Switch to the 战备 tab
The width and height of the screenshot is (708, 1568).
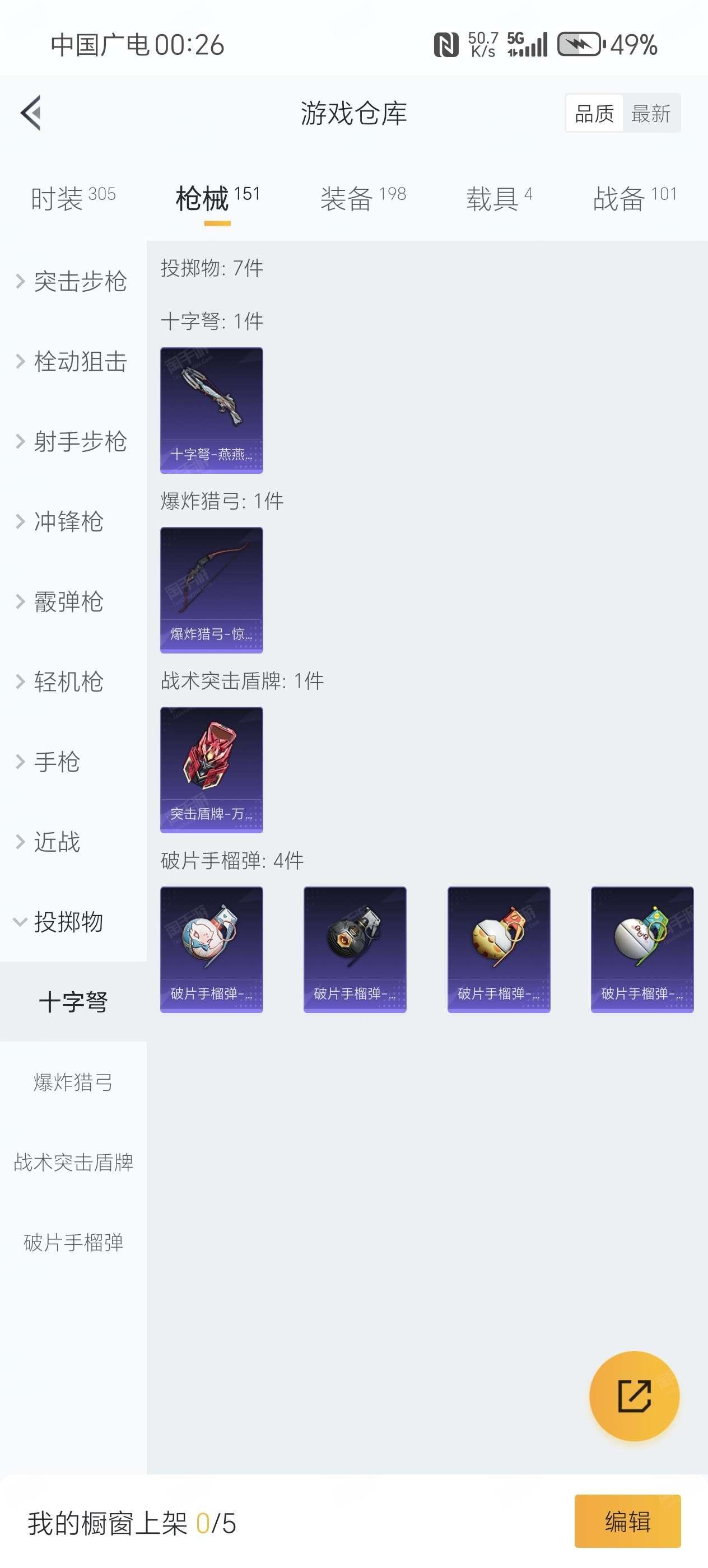pyautogui.click(x=634, y=198)
